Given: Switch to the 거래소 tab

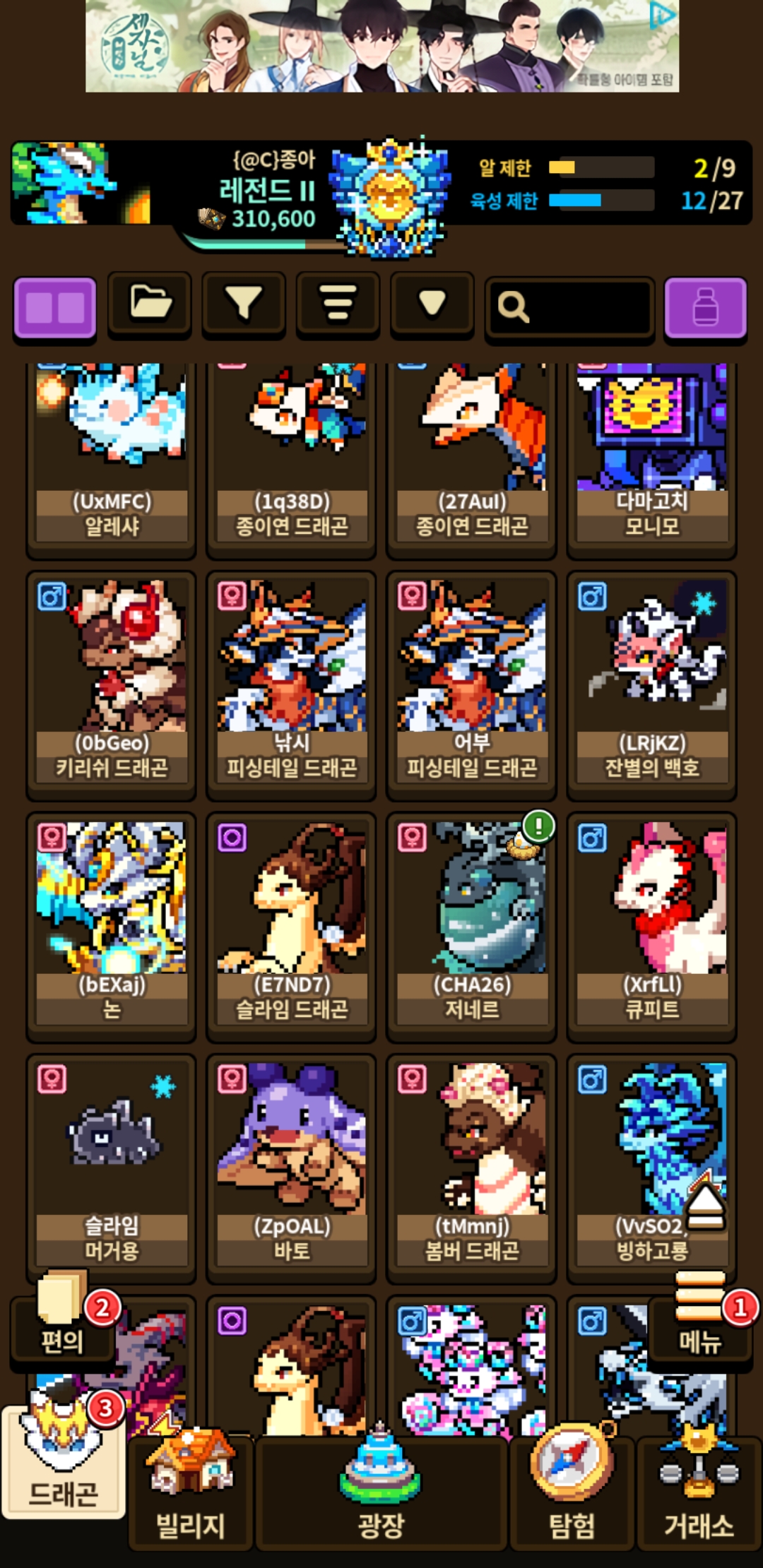Looking at the screenshot, I should point(699,1490).
